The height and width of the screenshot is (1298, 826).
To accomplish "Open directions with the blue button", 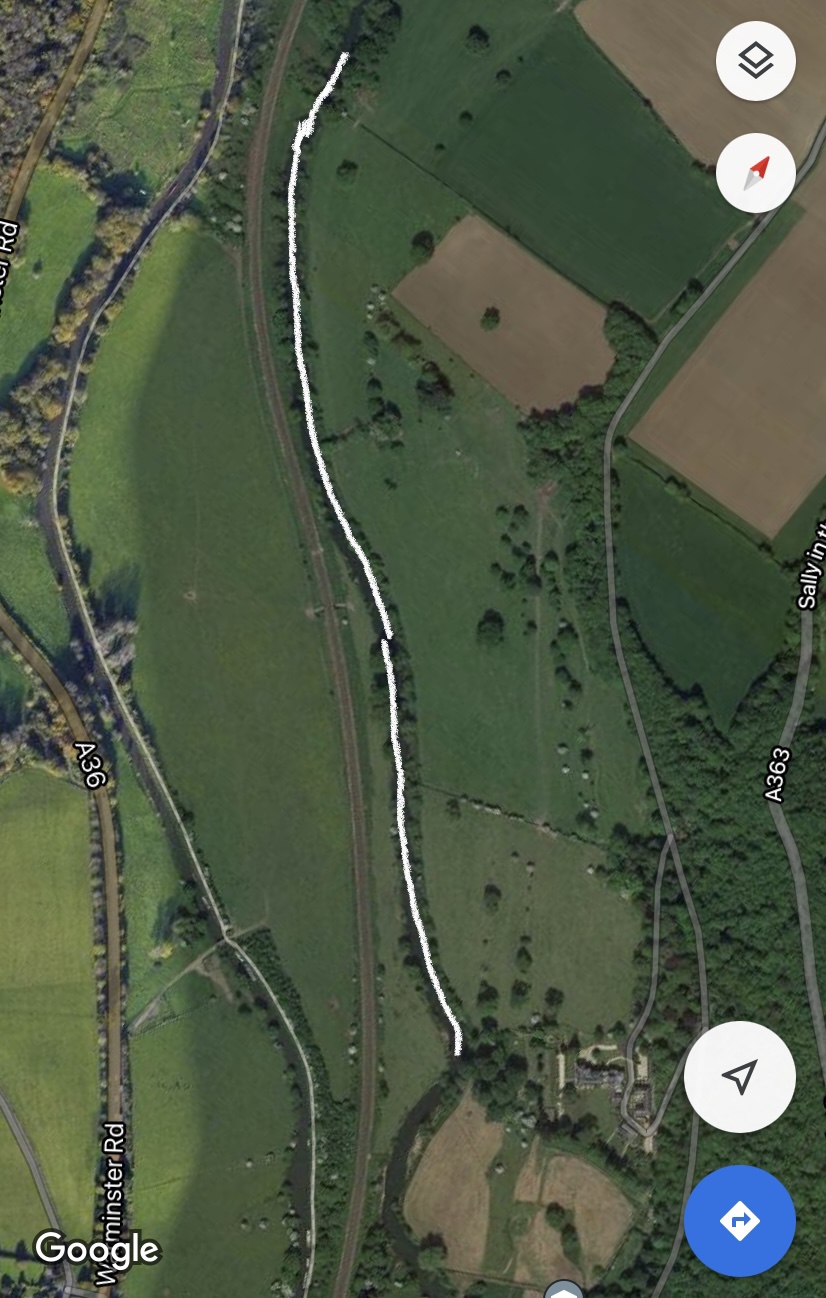I will coord(740,1220).
